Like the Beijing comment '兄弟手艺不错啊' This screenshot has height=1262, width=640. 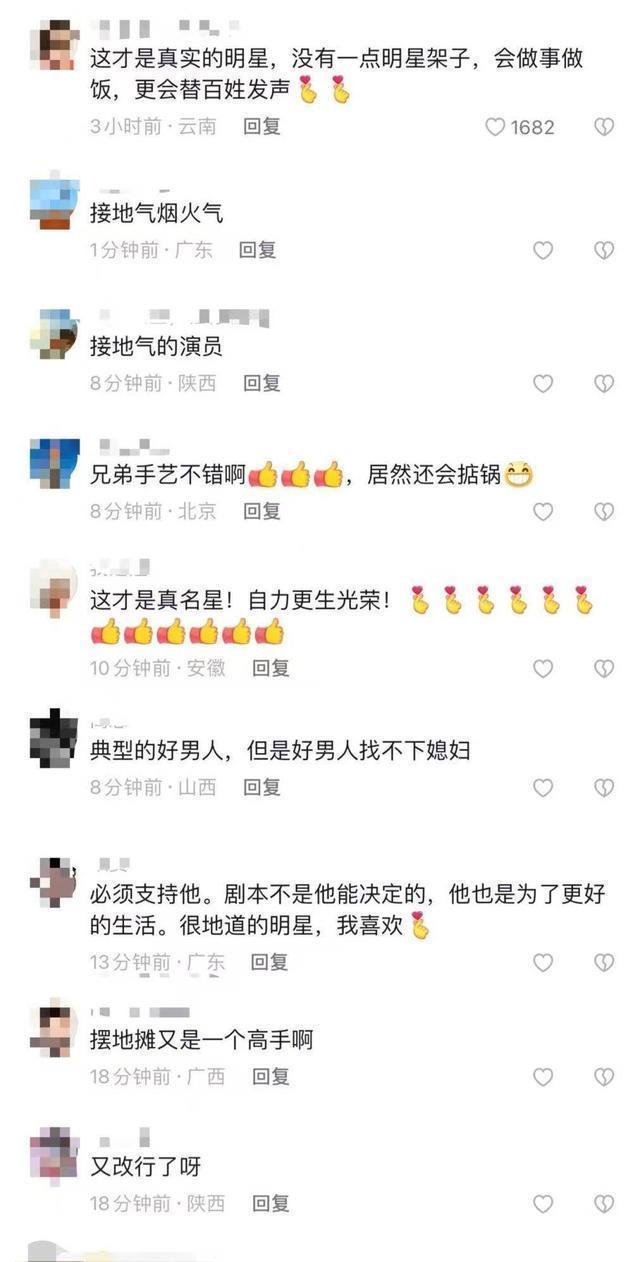pyautogui.click(x=543, y=512)
